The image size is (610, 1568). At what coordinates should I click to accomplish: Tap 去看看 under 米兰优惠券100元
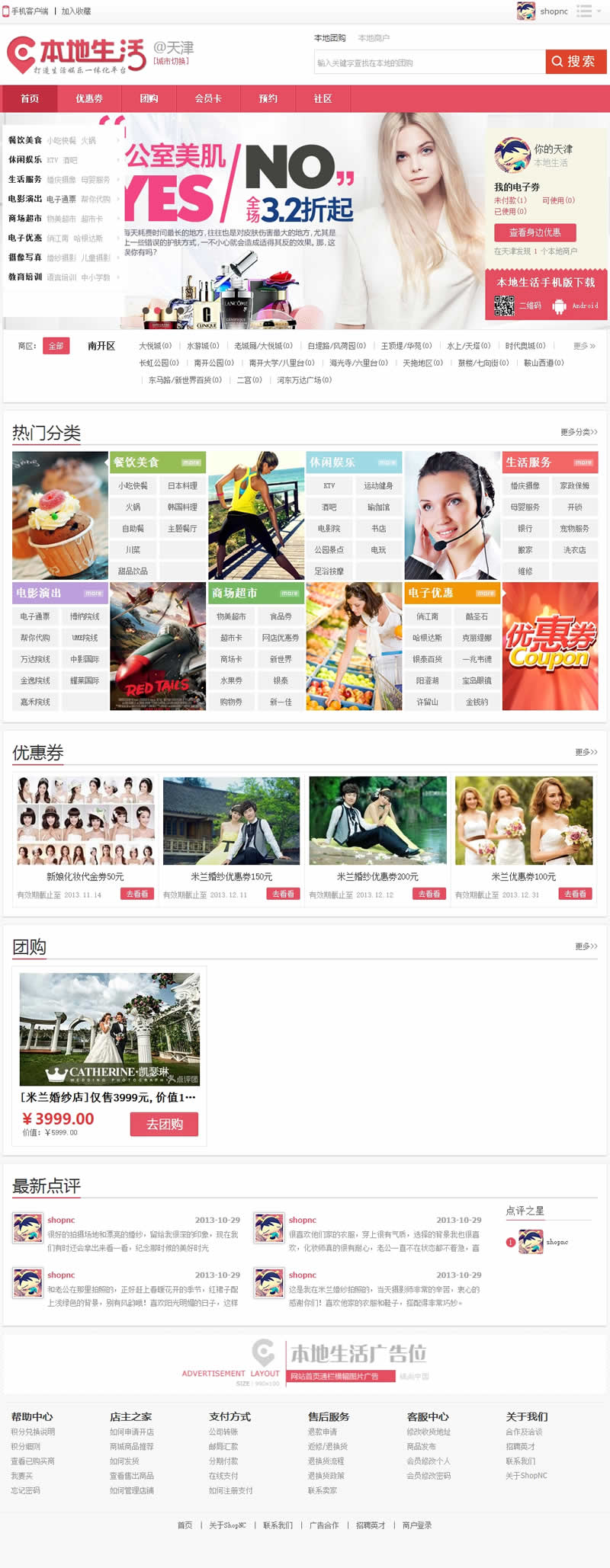tap(575, 894)
